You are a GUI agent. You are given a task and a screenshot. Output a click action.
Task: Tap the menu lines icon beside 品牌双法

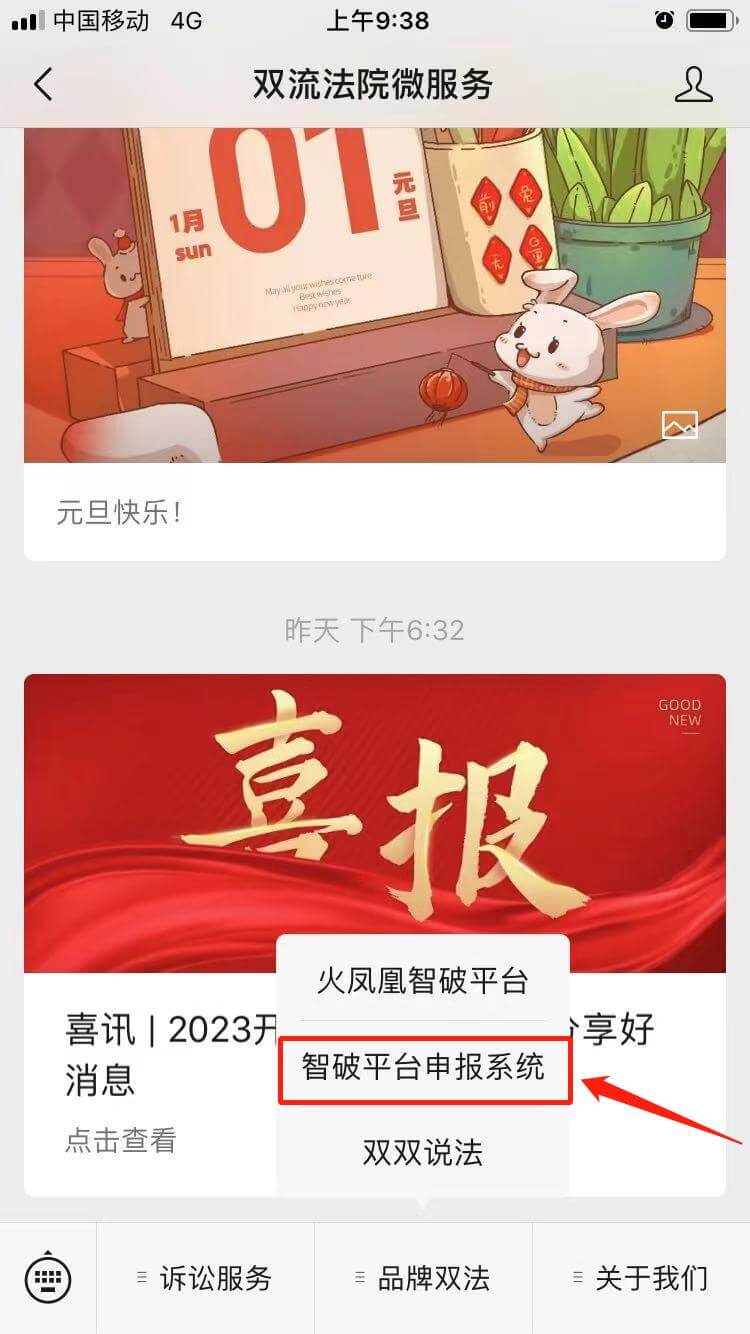click(360, 1277)
